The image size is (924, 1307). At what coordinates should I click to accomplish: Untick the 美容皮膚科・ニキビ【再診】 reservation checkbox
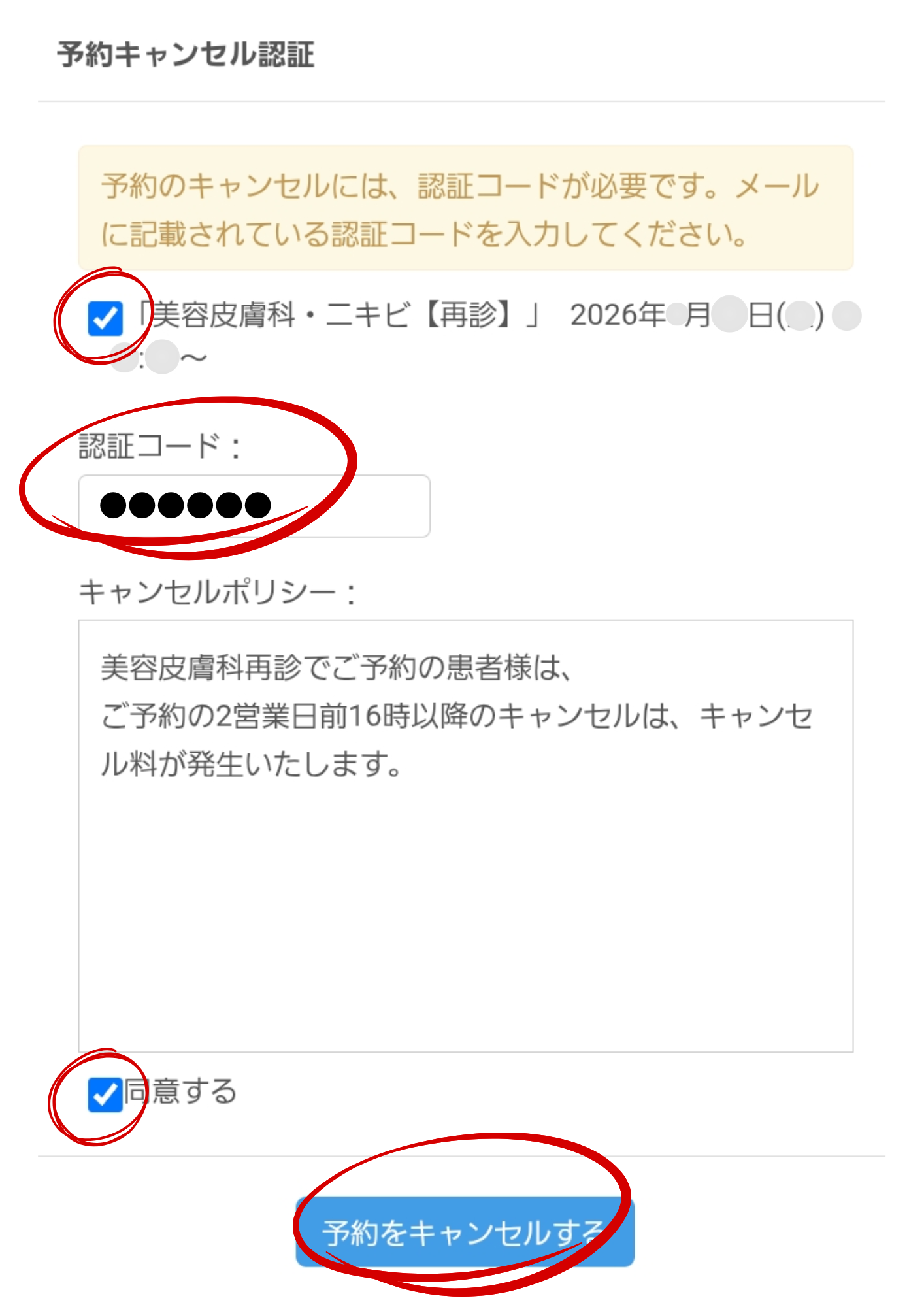tap(105, 318)
